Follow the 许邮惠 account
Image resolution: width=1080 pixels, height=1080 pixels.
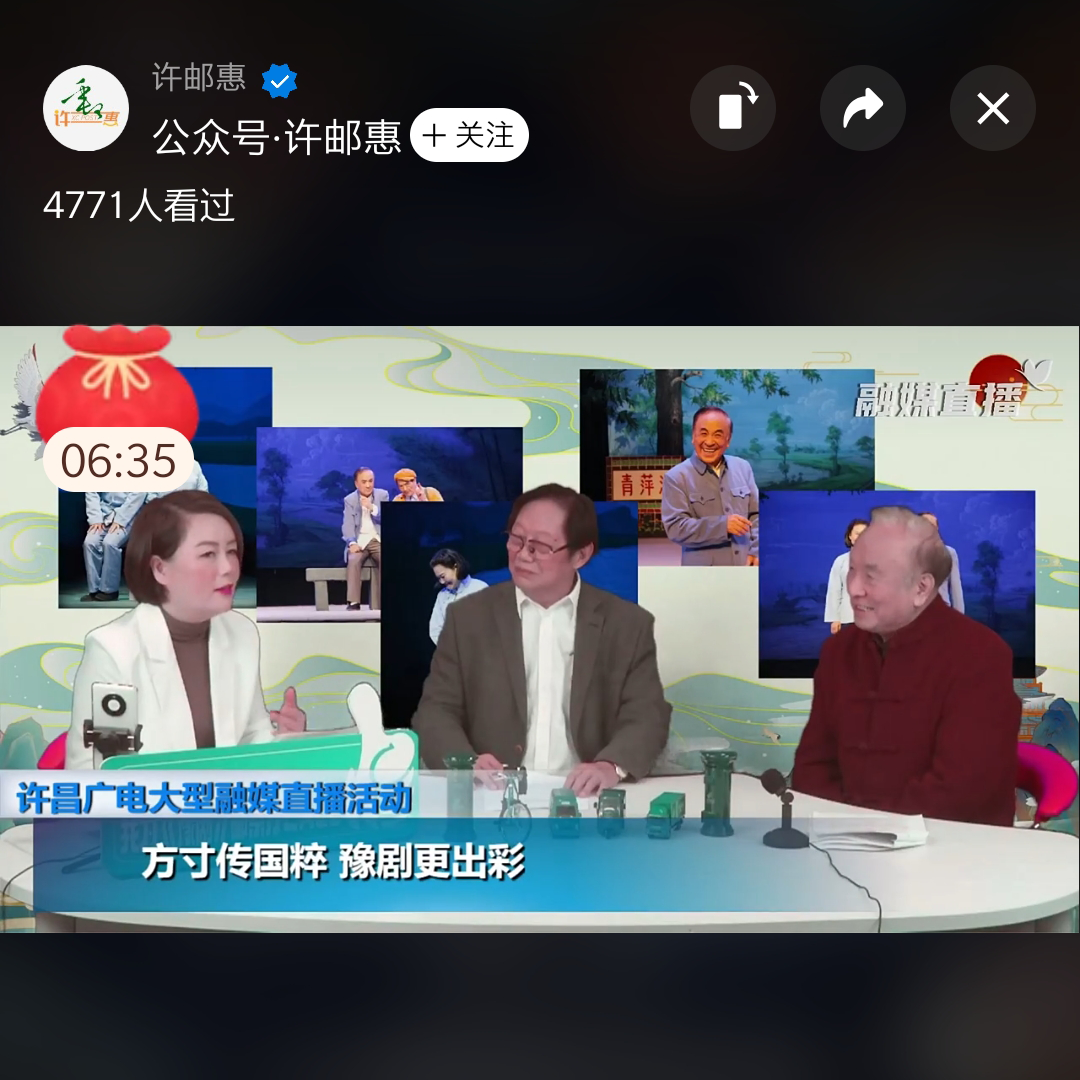click(469, 136)
